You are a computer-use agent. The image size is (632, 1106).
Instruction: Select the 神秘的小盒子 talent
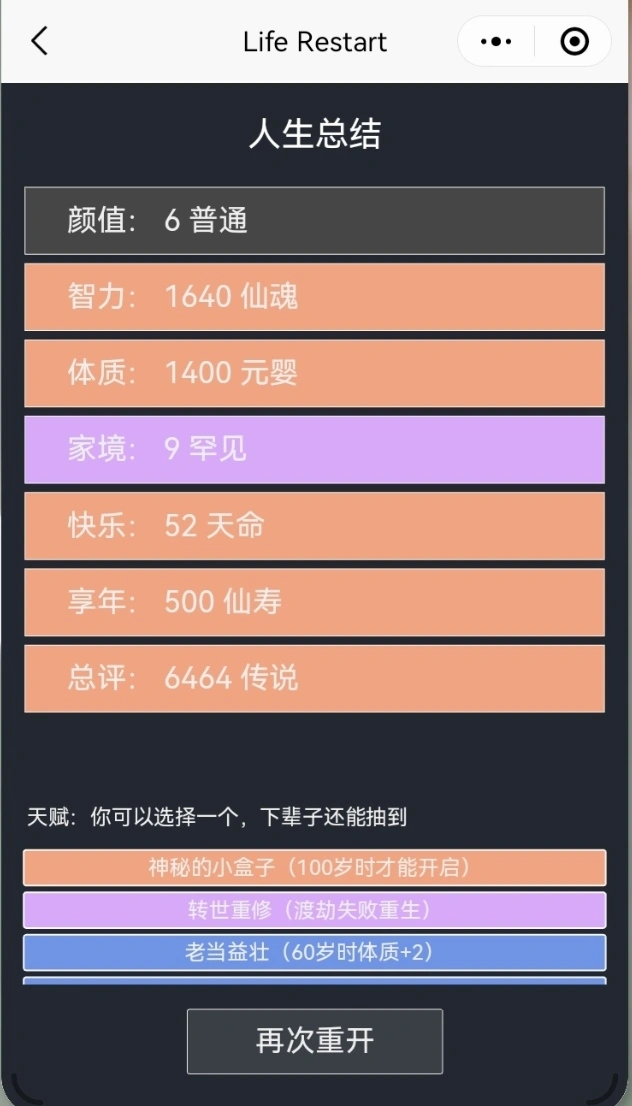point(315,868)
